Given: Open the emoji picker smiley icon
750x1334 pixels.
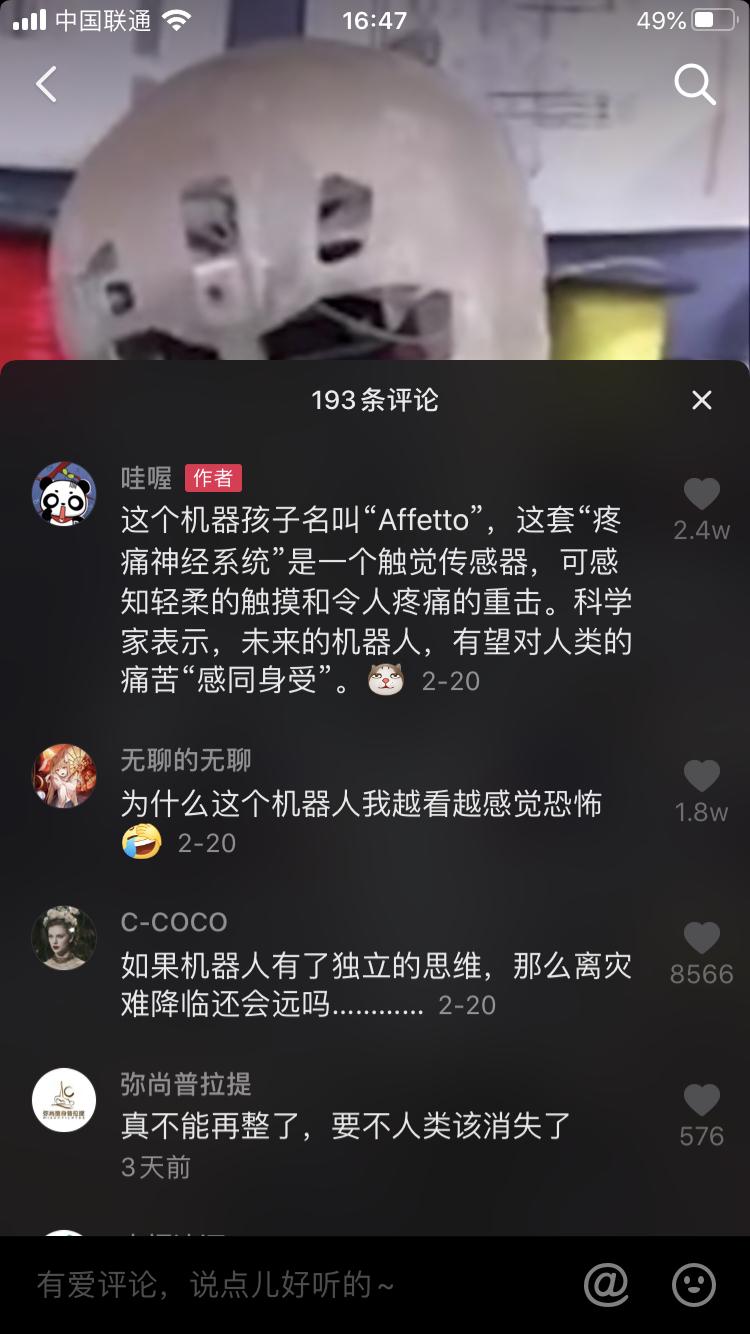Looking at the screenshot, I should (x=694, y=1285).
